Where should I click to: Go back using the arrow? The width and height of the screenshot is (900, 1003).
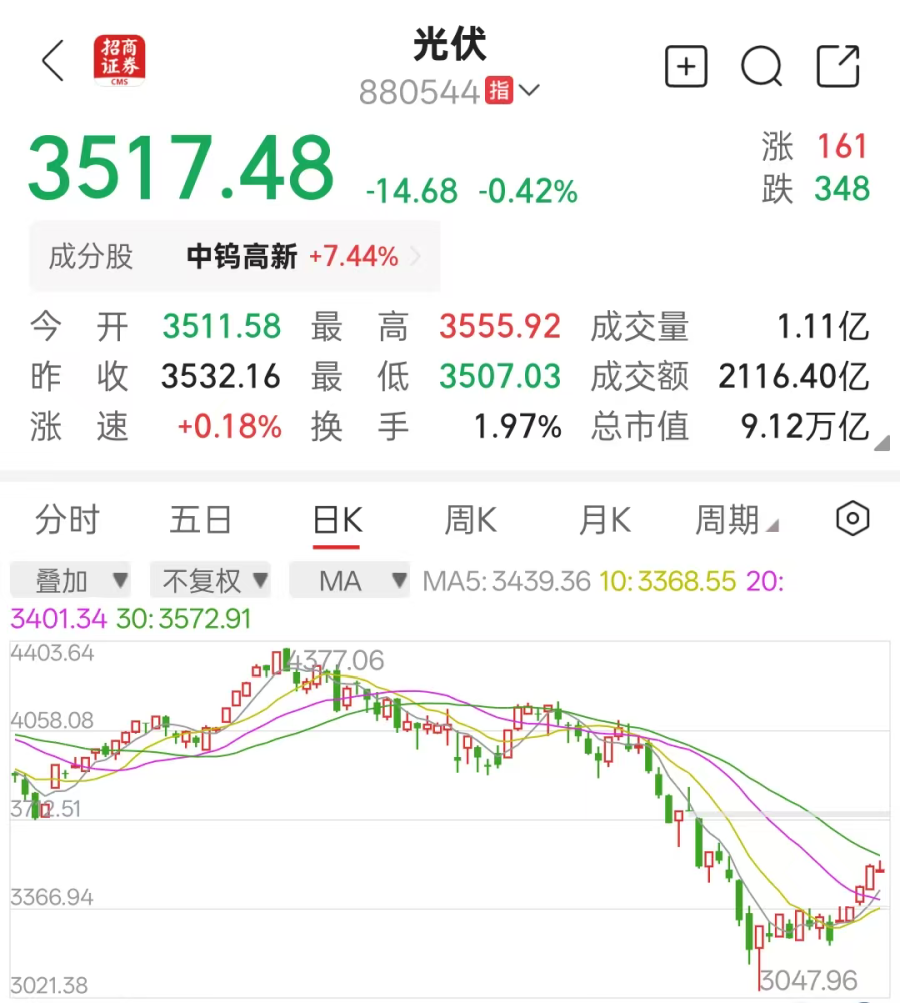pyautogui.click(x=53, y=61)
